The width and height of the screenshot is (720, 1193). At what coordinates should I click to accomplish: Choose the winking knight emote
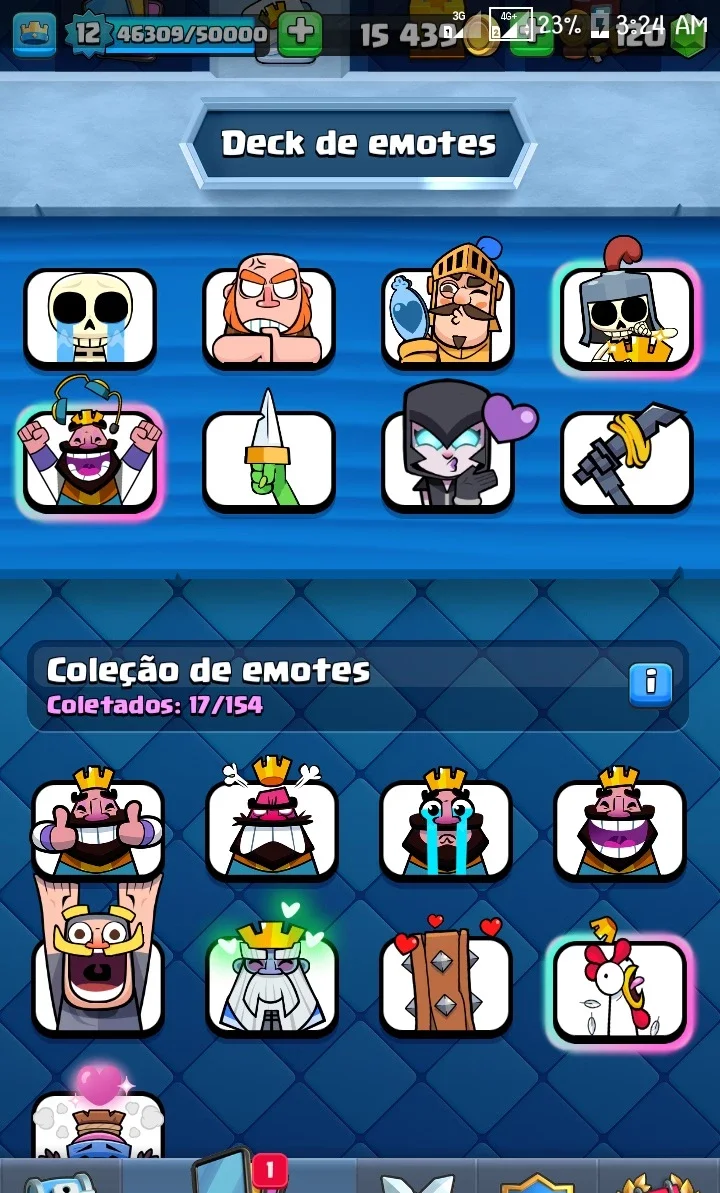[x=448, y=306]
